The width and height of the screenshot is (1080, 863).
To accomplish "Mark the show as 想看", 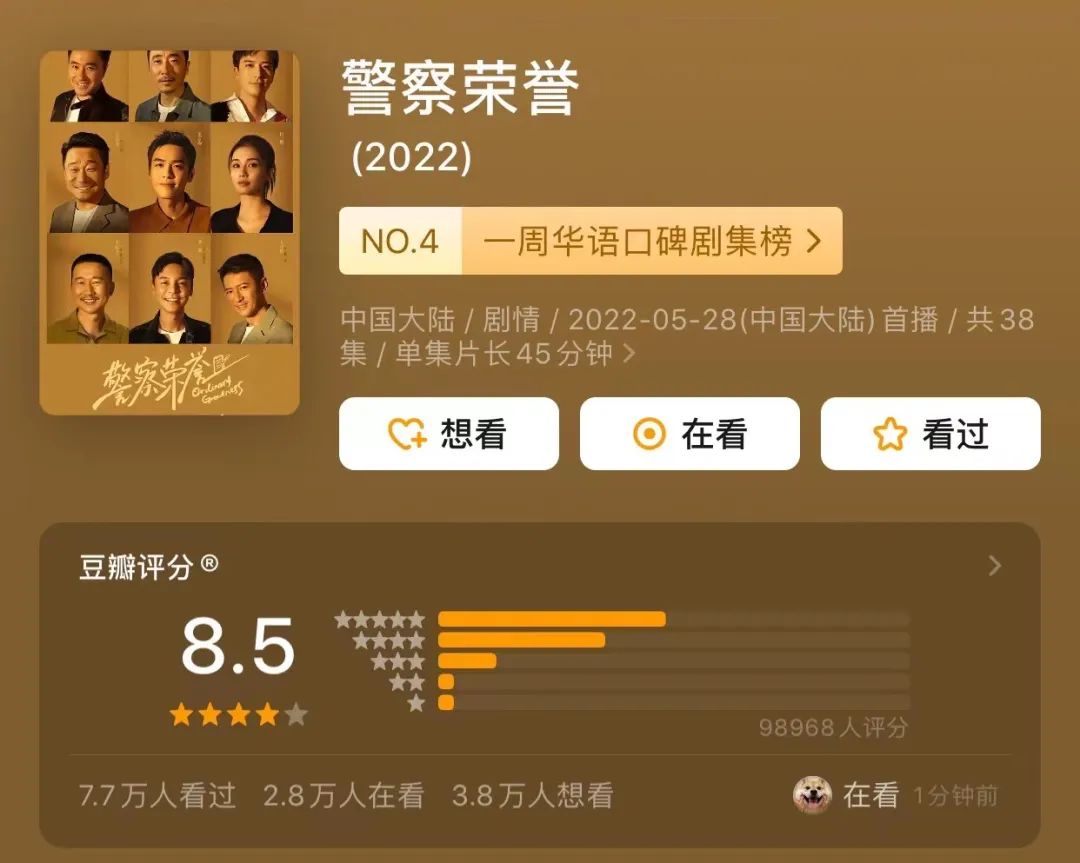I will click(448, 434).
